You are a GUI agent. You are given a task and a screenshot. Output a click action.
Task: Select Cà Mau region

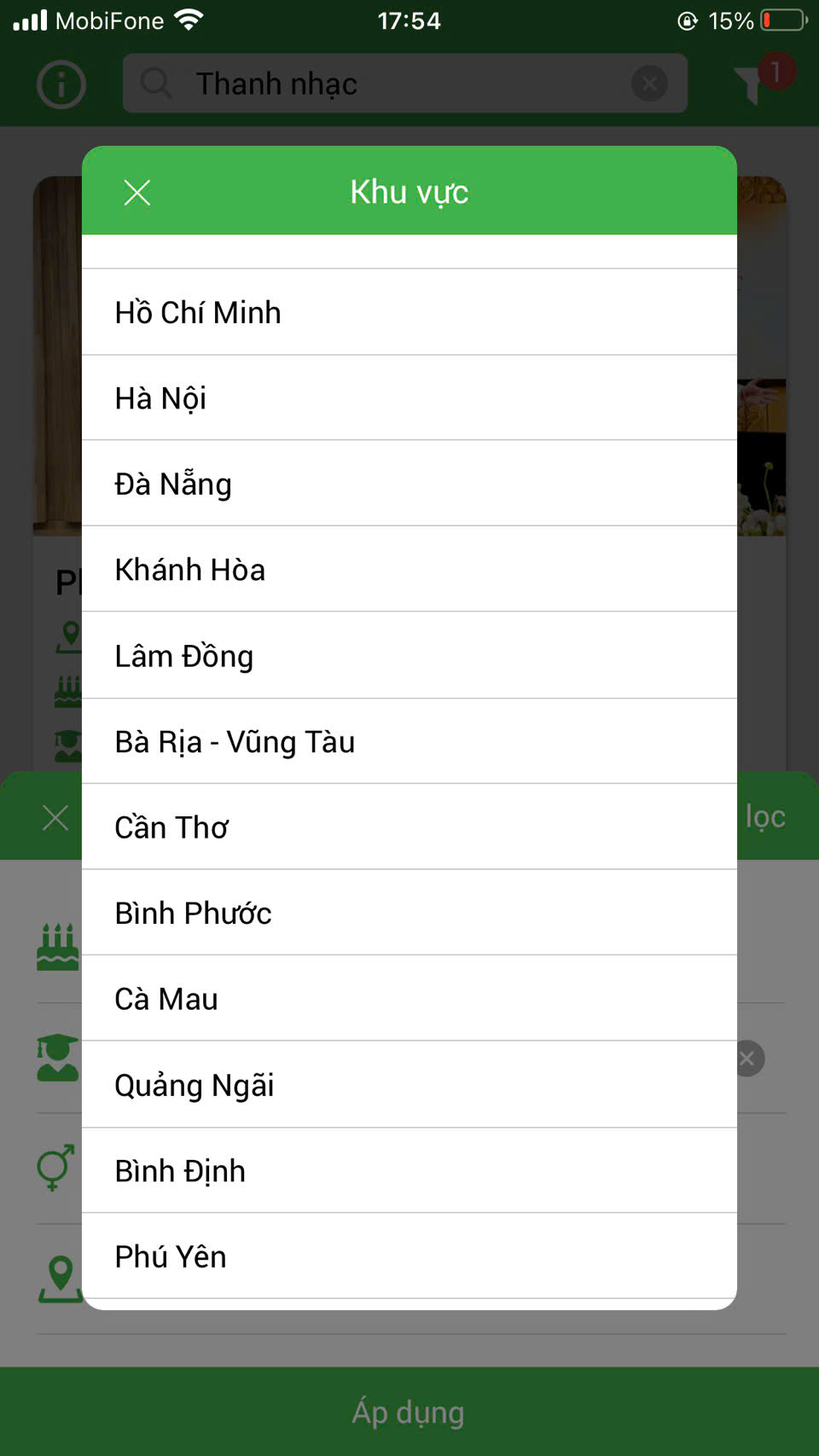(x=409, y=999)
